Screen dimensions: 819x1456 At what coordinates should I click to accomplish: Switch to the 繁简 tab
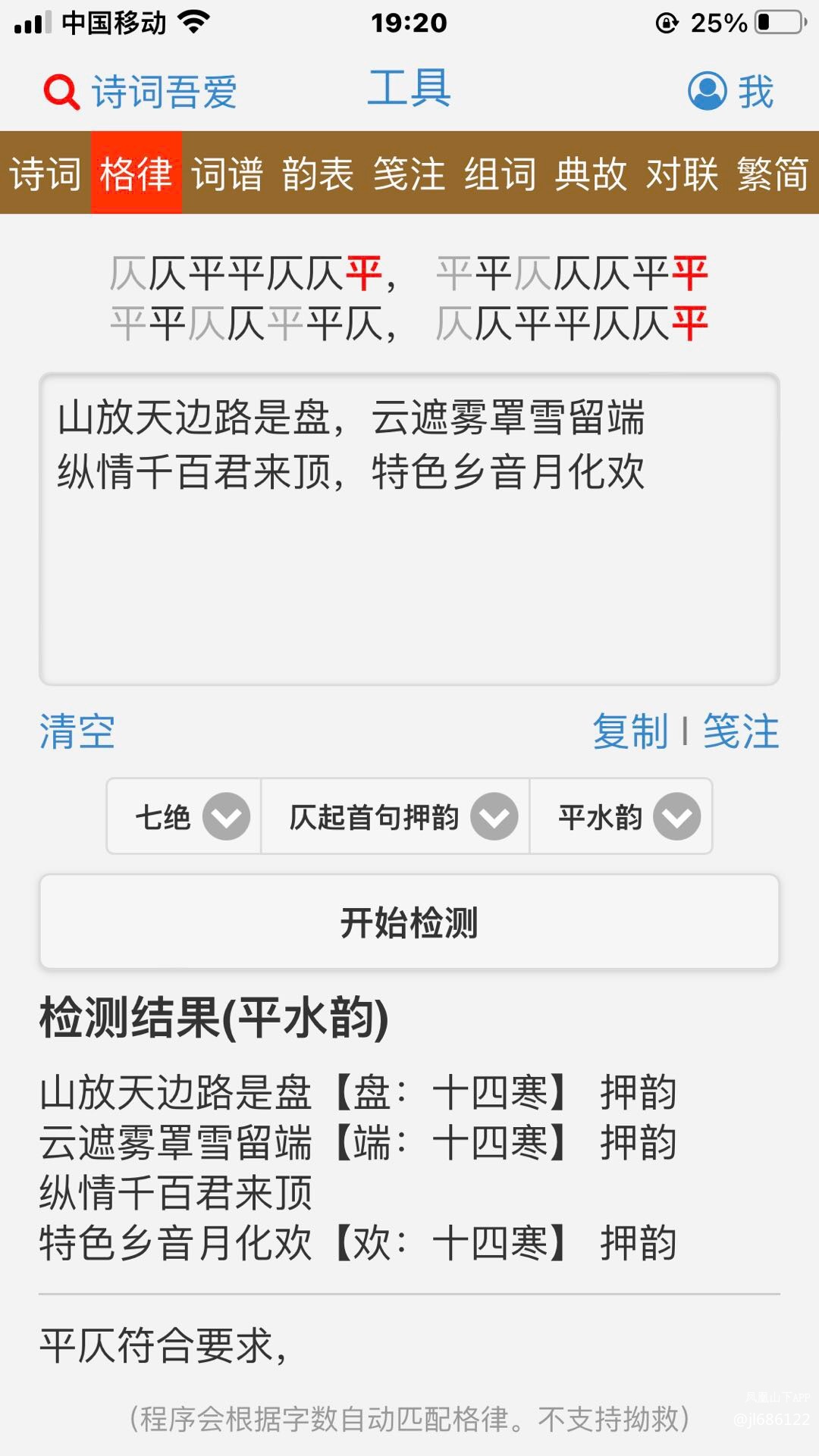773,174
